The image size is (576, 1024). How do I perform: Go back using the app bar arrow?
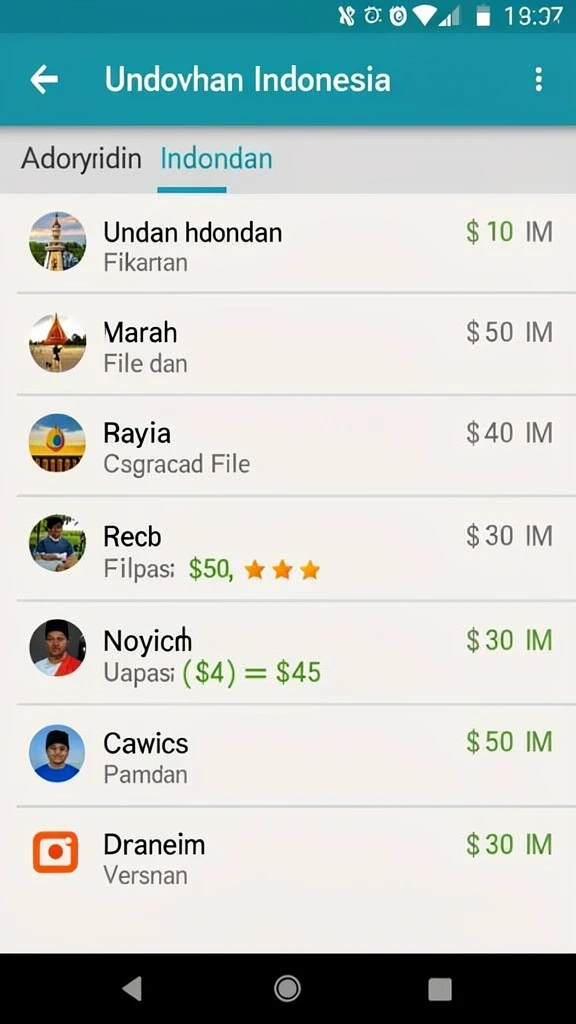tap(44, 80)
